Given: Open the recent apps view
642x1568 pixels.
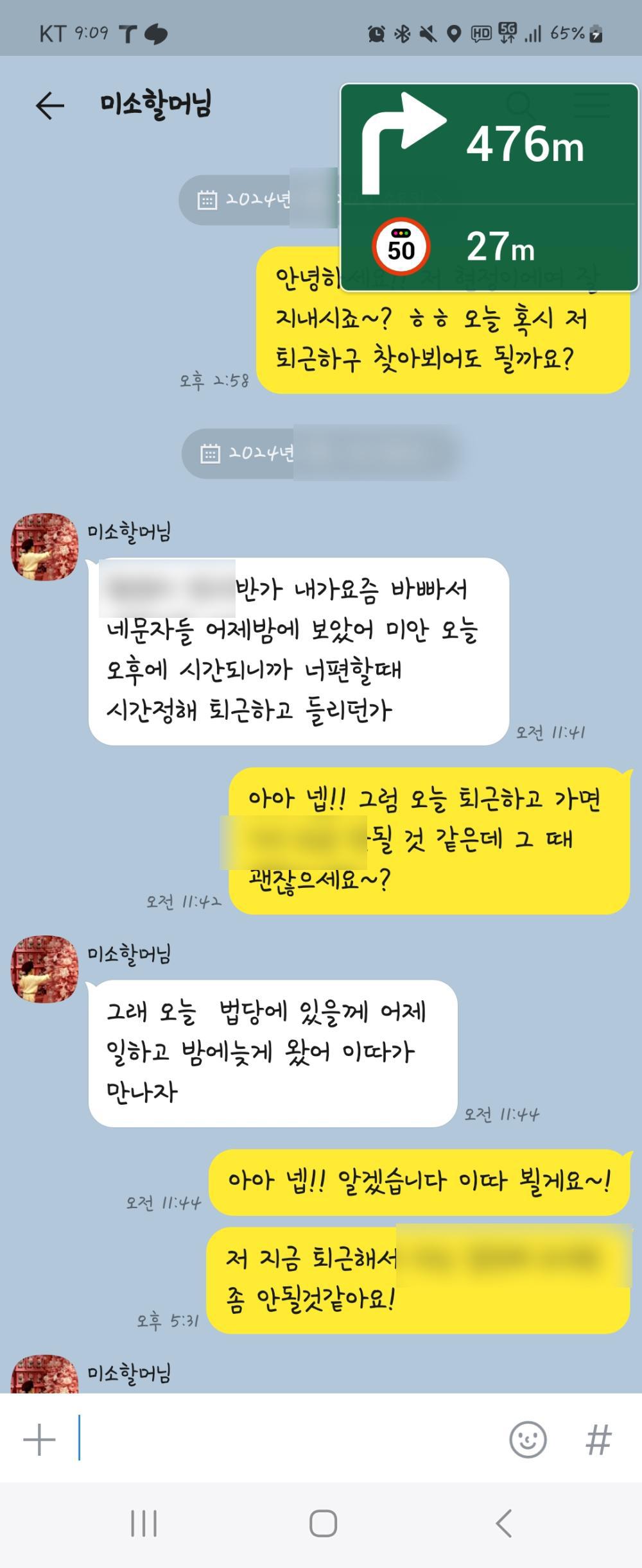Looking at the screenshot, I should 144,1523.
